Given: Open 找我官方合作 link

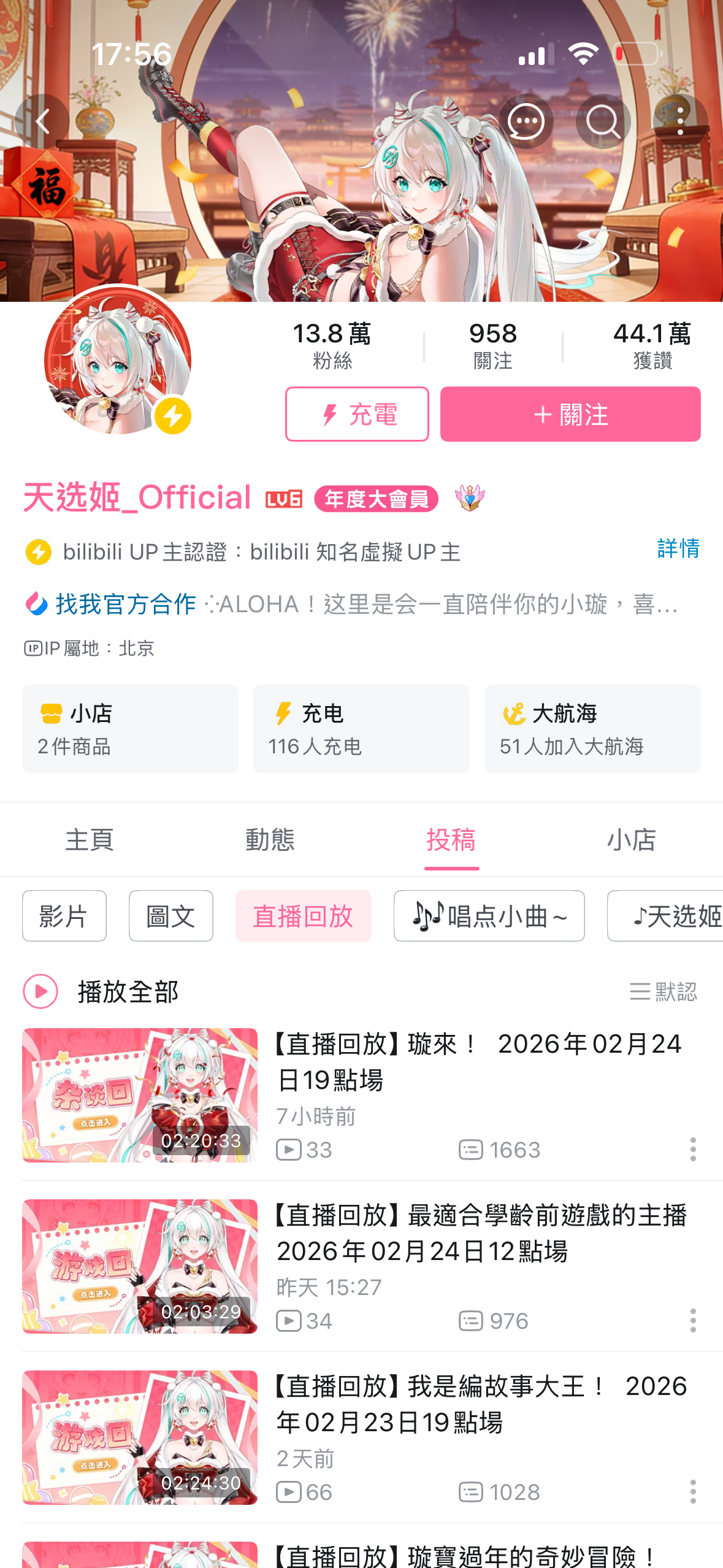Looking at the screenshot, I should [125, 604].
